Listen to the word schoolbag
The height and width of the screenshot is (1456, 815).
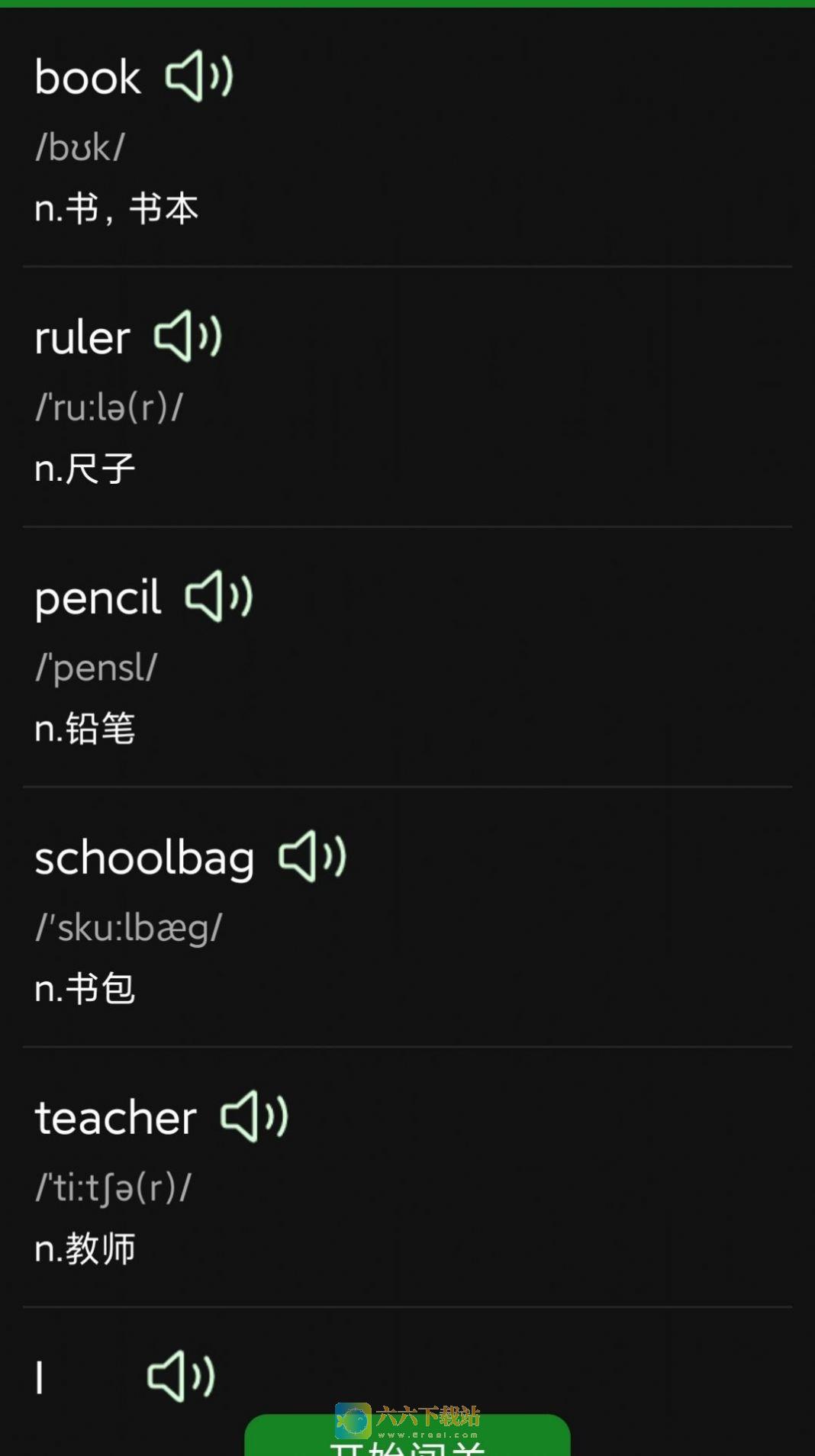coord(313,857)
